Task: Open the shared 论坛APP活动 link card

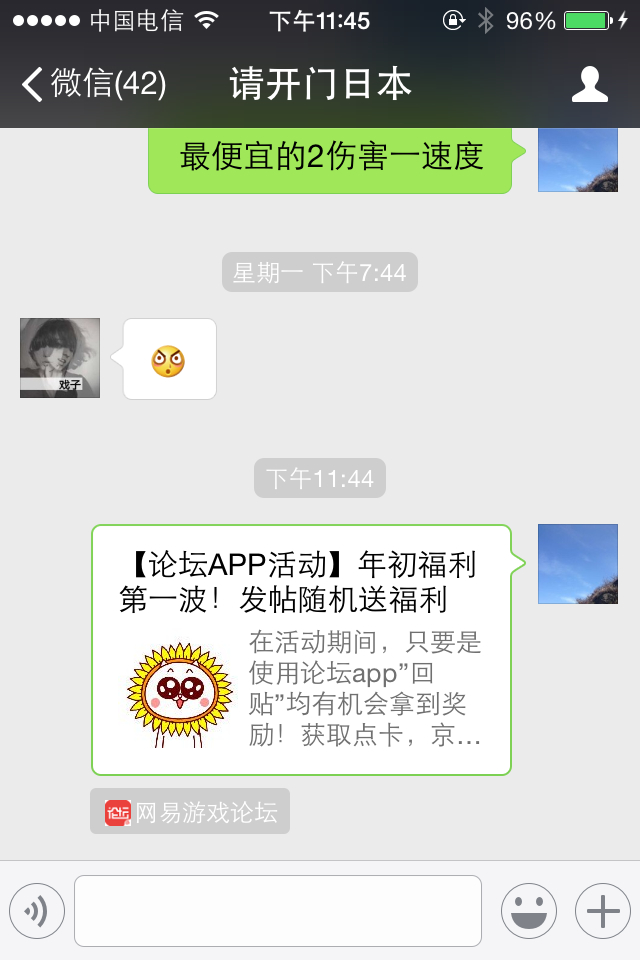Action: pos(300,649)
